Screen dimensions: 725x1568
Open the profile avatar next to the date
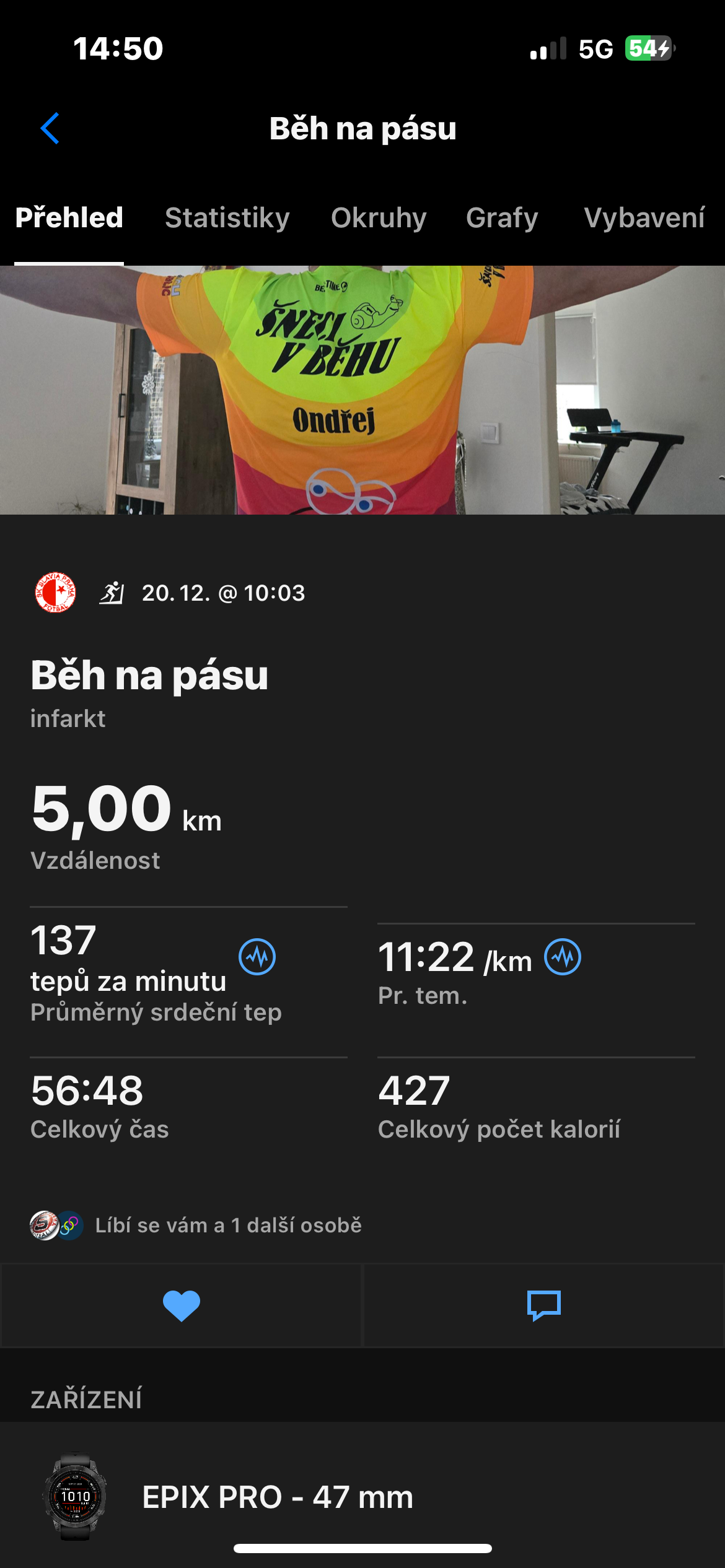[56, 593]
